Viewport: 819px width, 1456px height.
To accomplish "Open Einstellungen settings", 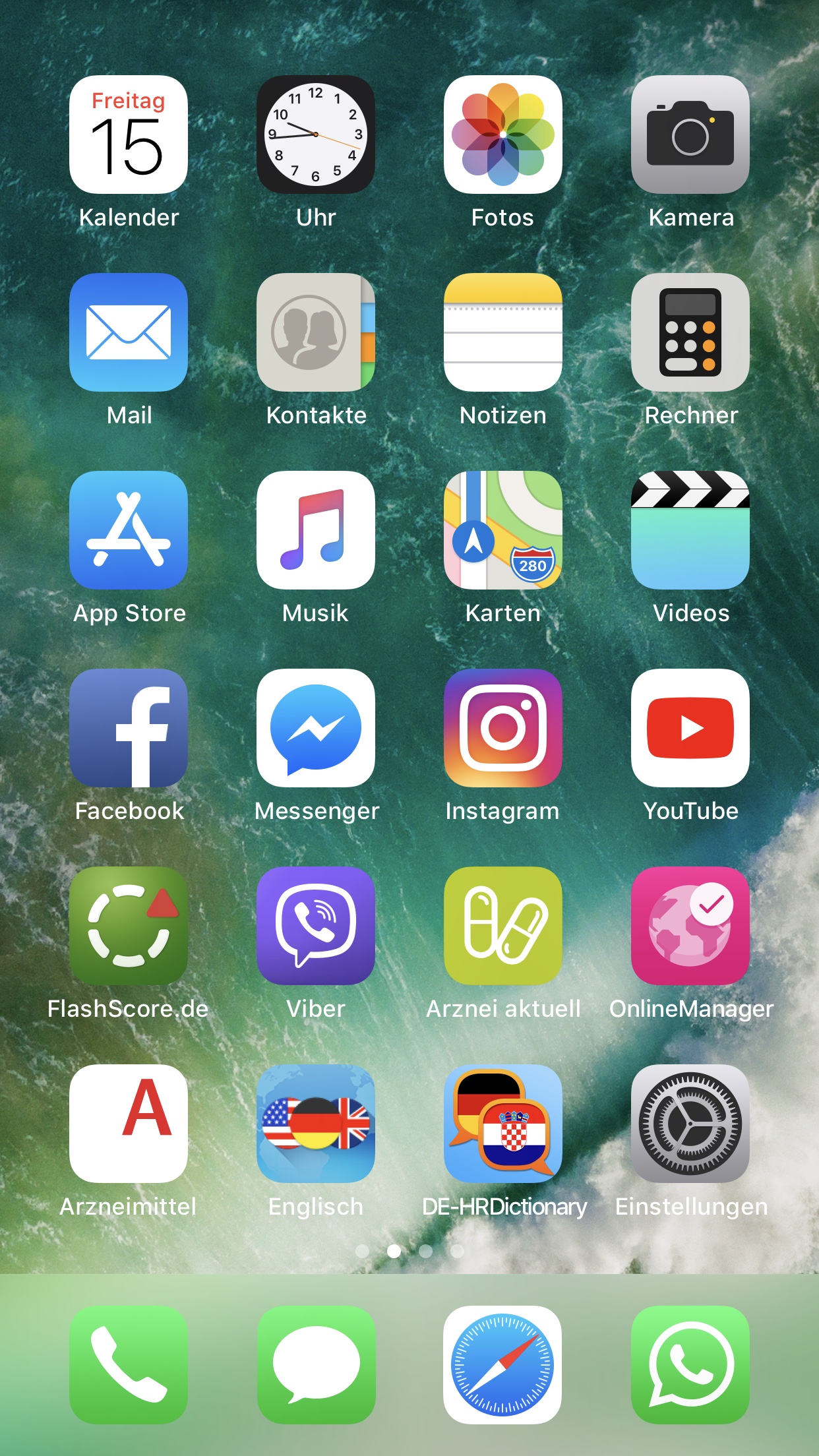I will pos(690,1124).
